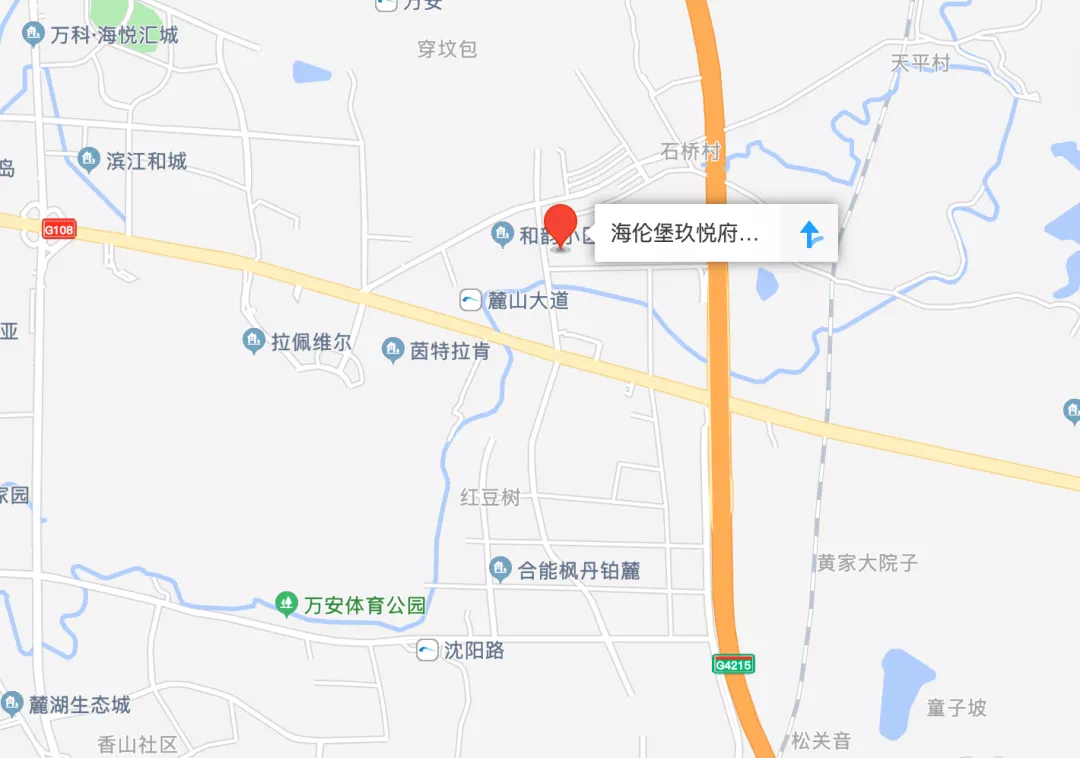Open the 海伦堡玖悦府 location callout
The width and height of the screenshot is (1080, 758).
click(x=686, y=234)
